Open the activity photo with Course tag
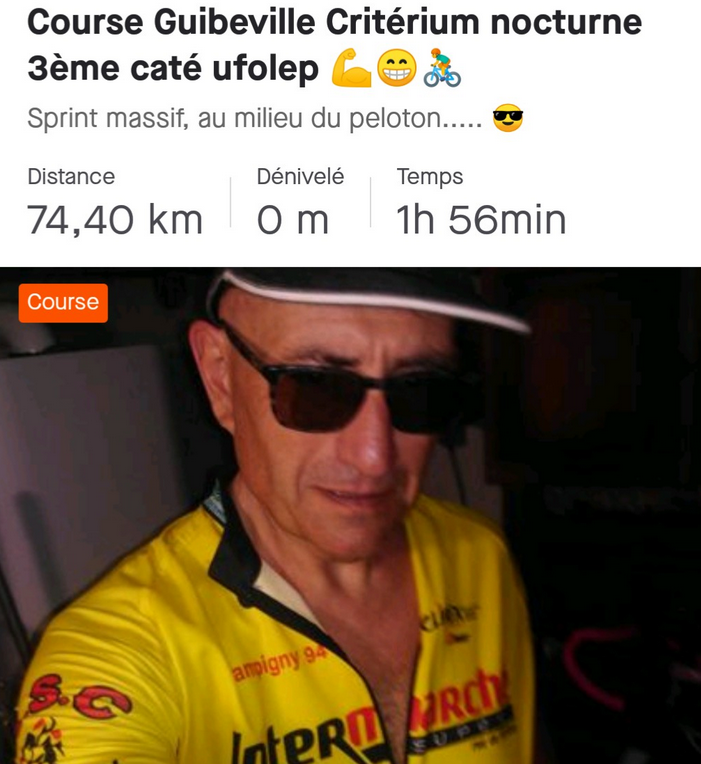 pyautogui.click(x=350, y=515)
